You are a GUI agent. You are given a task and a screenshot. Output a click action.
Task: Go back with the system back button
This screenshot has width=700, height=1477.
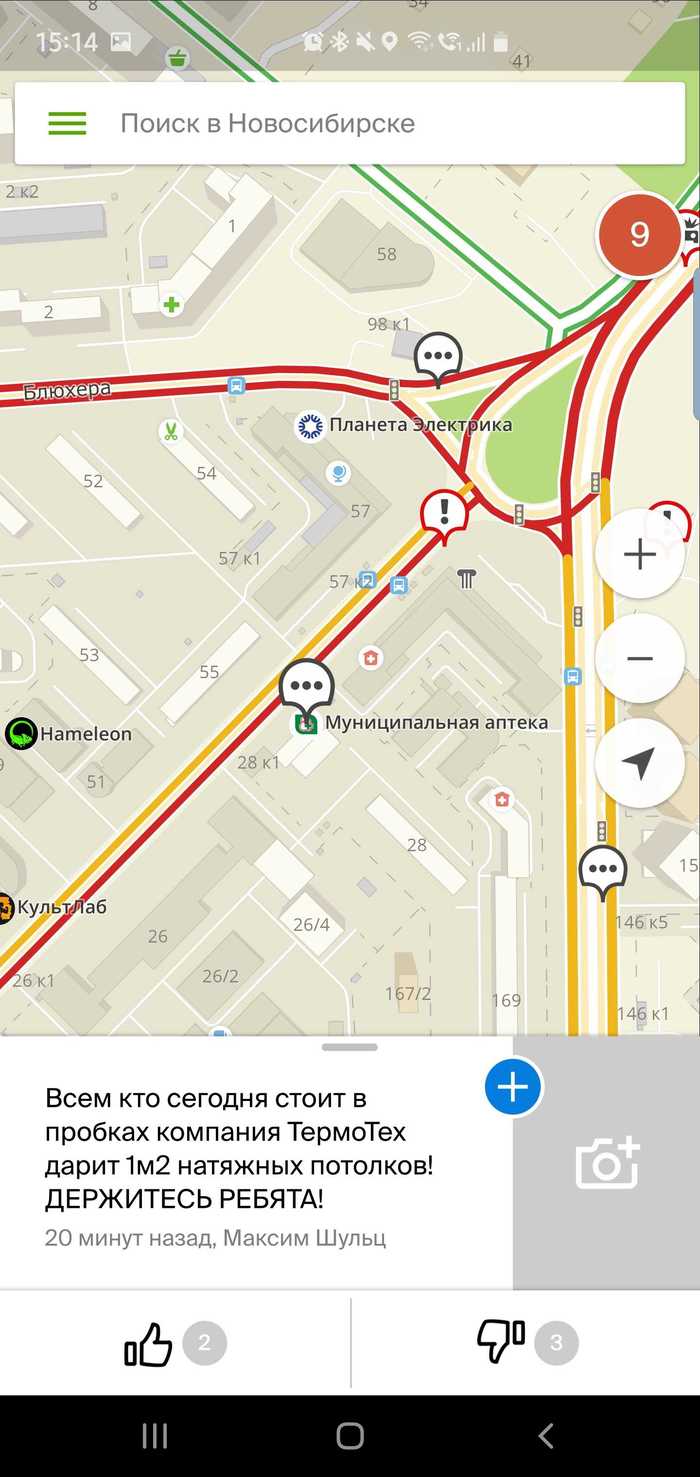click(x=546, y=1436)
